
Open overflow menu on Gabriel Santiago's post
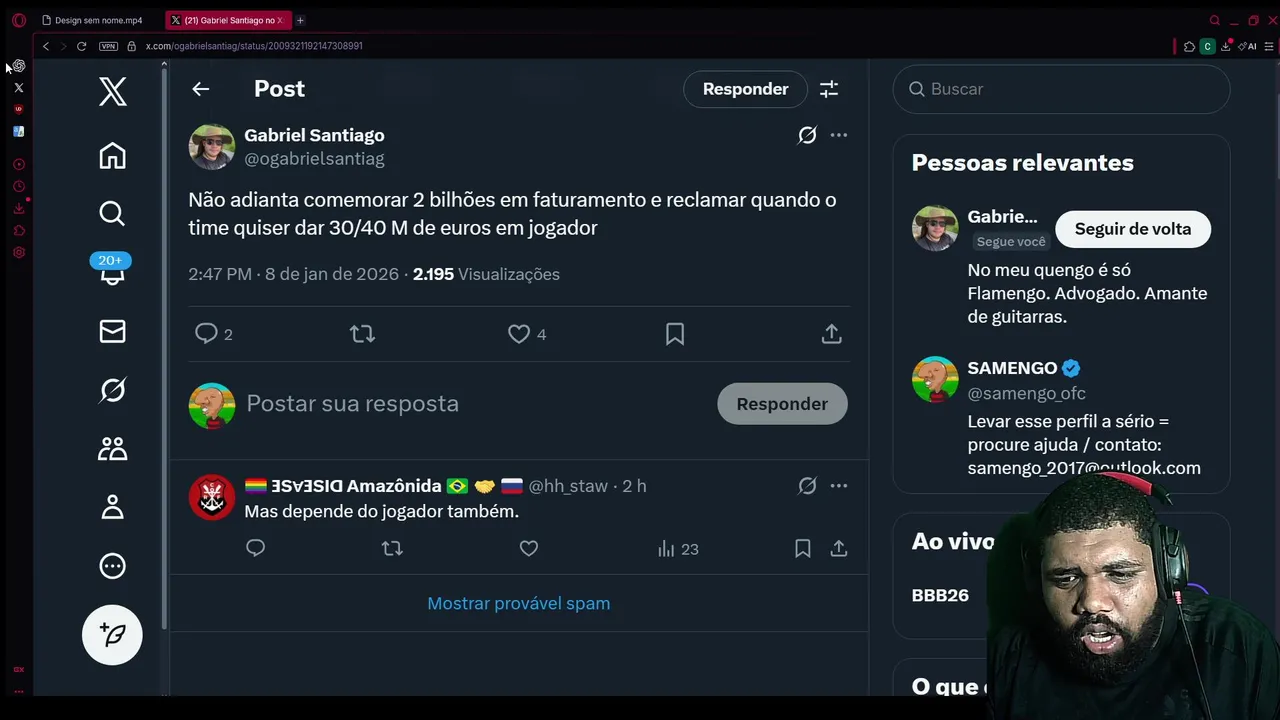[838, 135]
